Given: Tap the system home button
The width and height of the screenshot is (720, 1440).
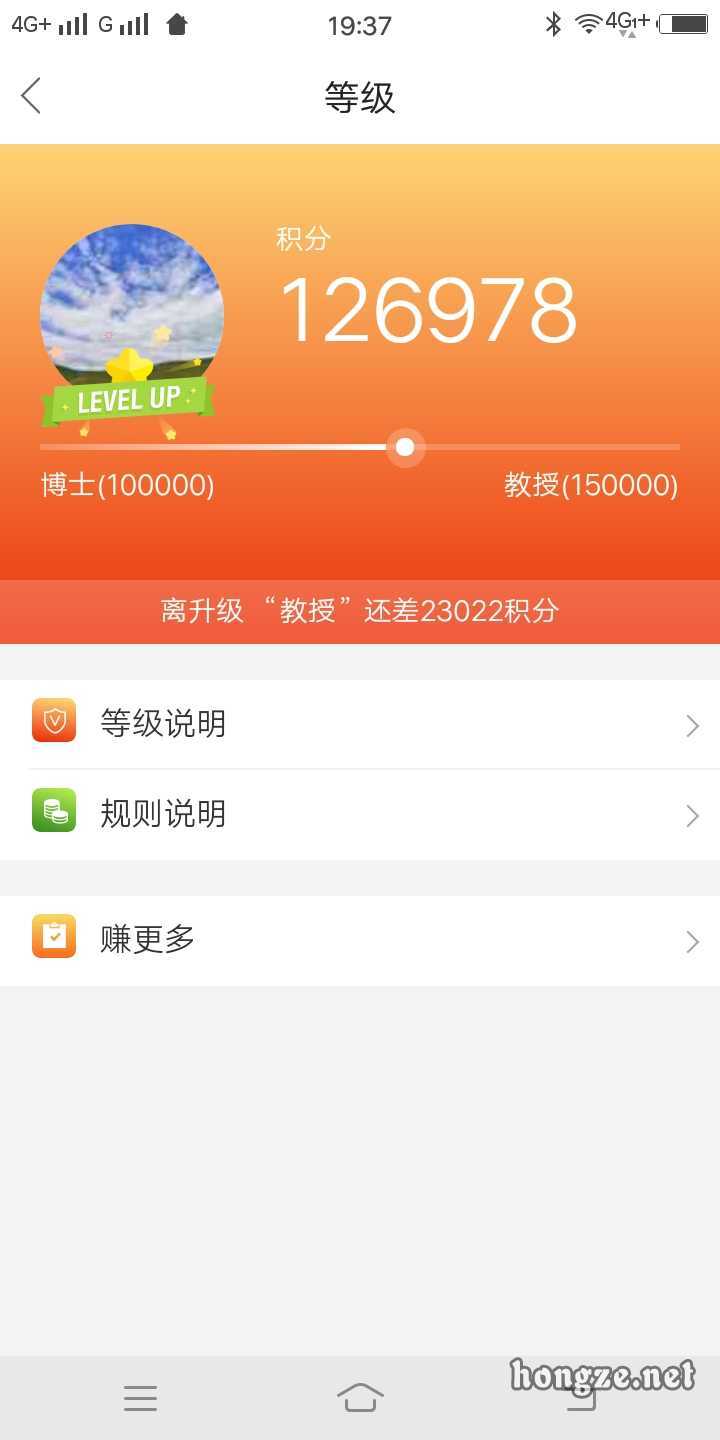Looking at the screenshot, I should [x=360, y=1397].
